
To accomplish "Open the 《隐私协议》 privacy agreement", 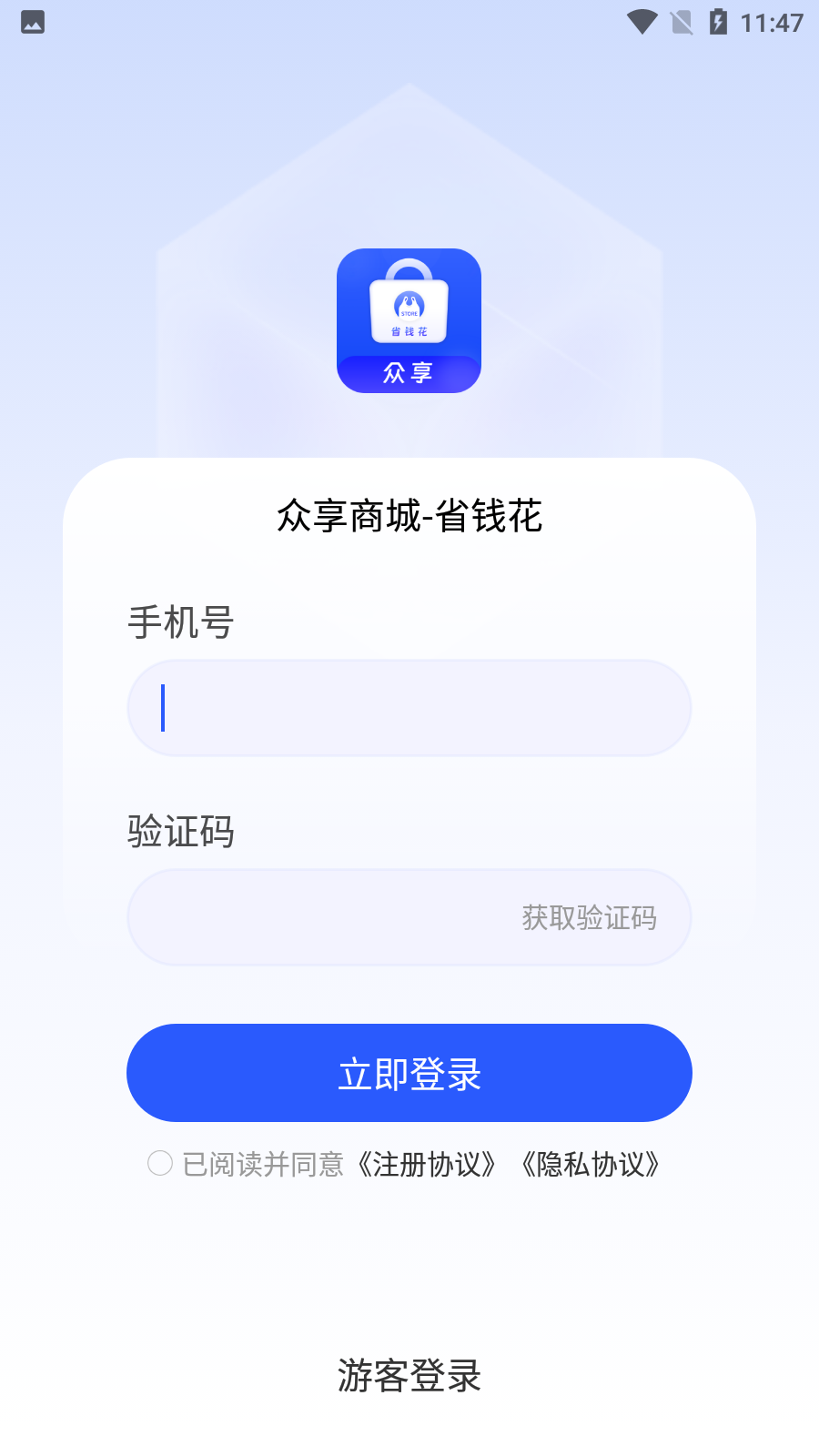I will point(592,1163).
